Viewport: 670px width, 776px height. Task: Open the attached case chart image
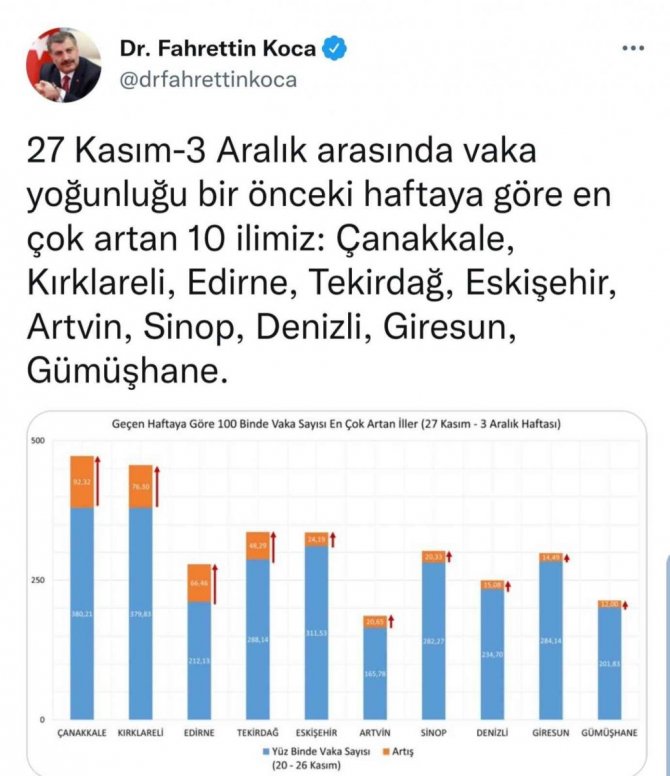point(335,590)
